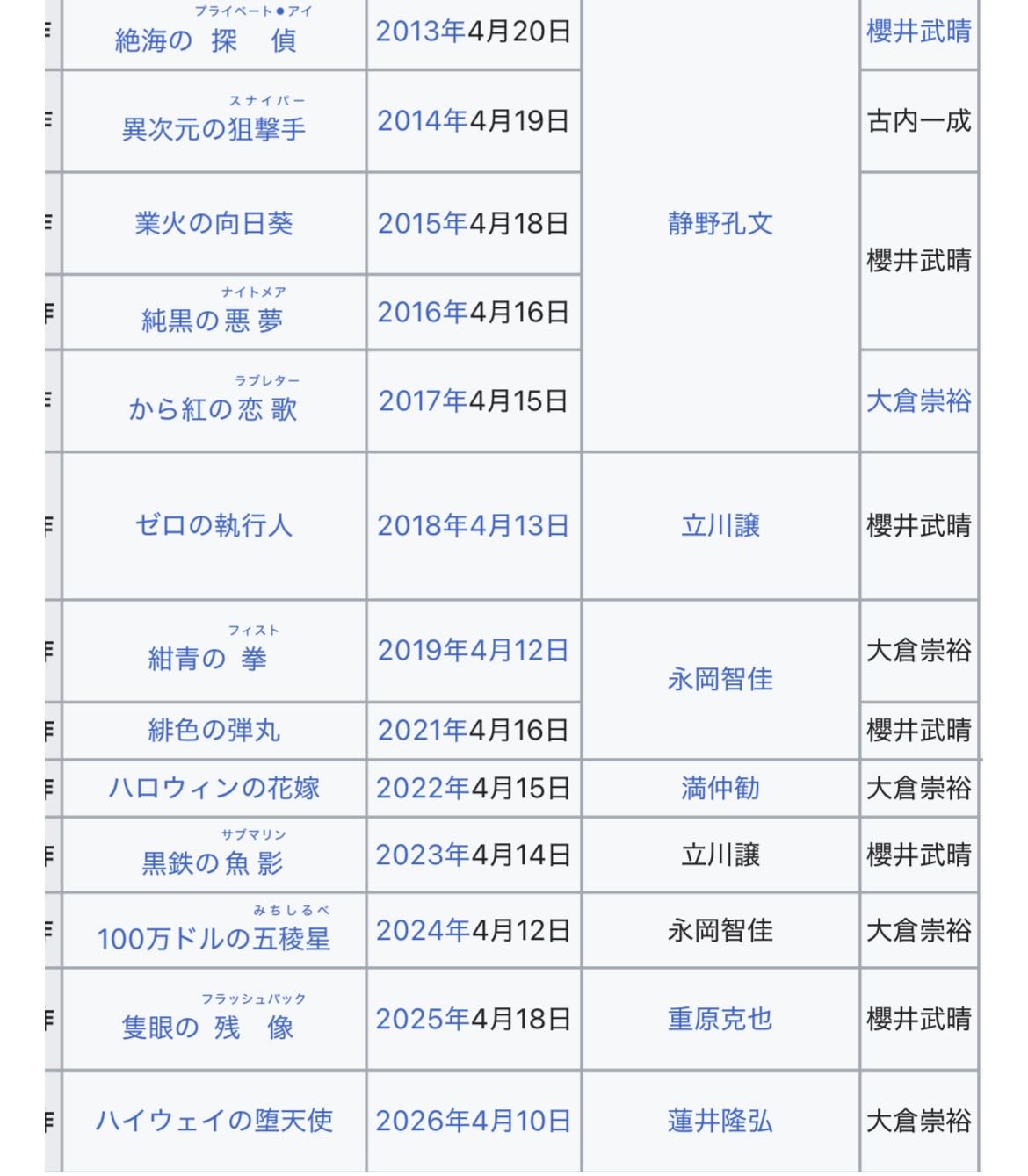Tap the 2026年4月10日 date link
This screenshot has width=1028, height=1176.
473,1121
